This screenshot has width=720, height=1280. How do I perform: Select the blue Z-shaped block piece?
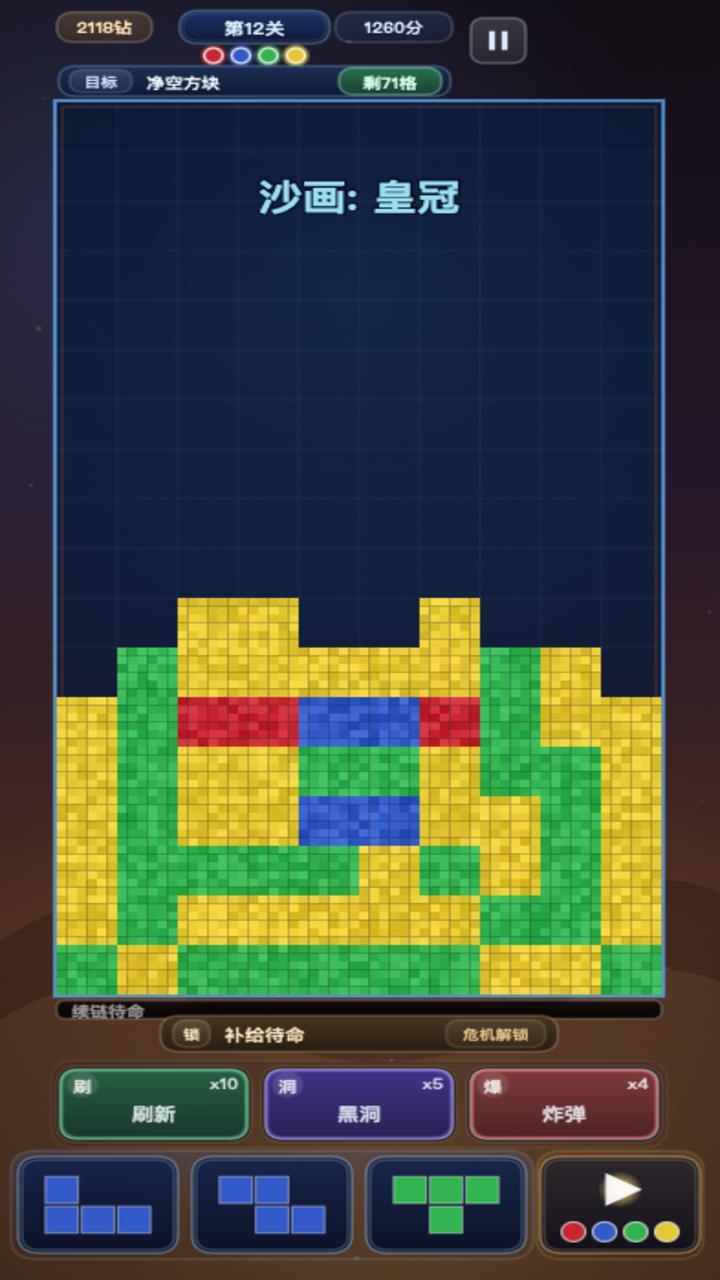pyautogui.click(x=271, y=1205)
